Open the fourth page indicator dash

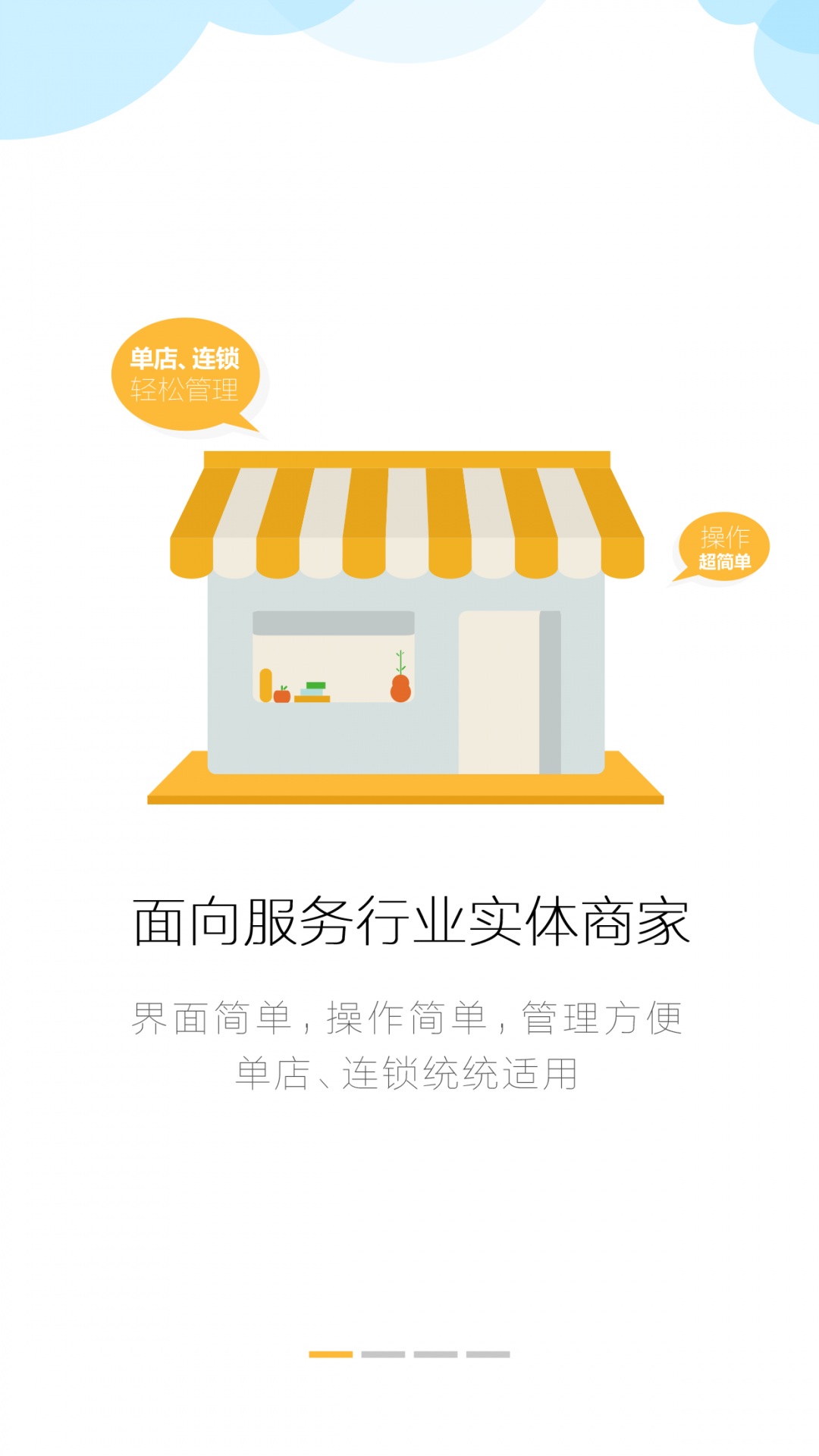point(488,1354)
